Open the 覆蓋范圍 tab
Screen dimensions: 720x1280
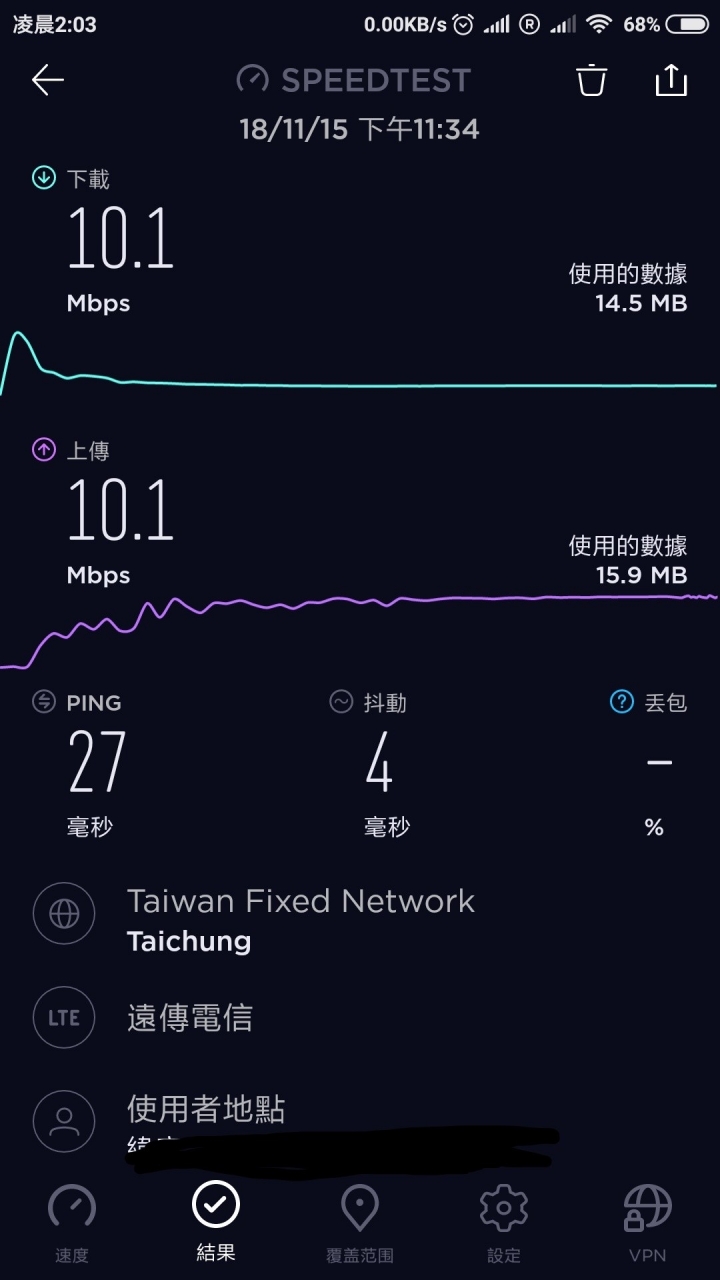(360, 1224)
